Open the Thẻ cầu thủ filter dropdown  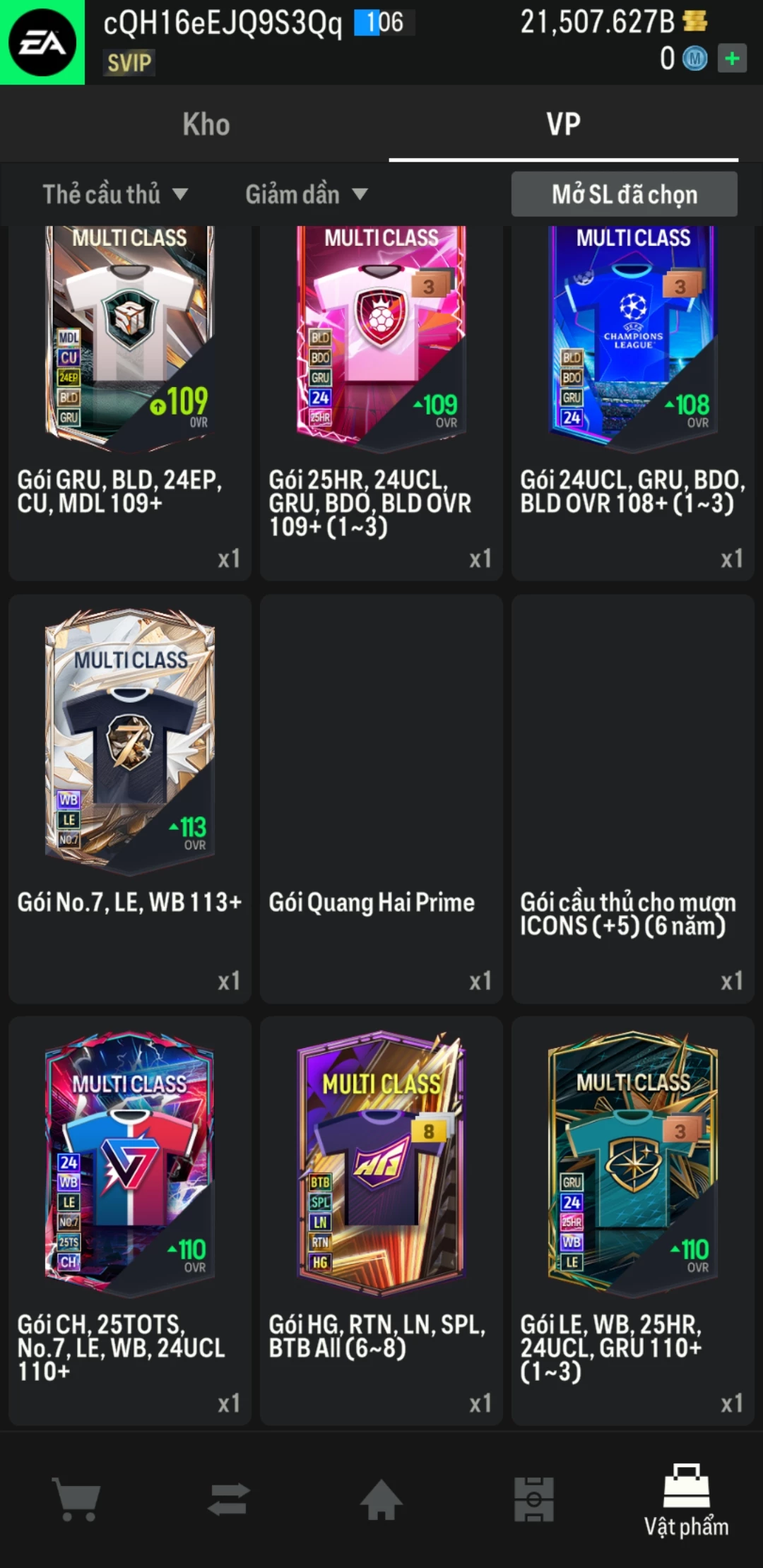click(115, 194)
